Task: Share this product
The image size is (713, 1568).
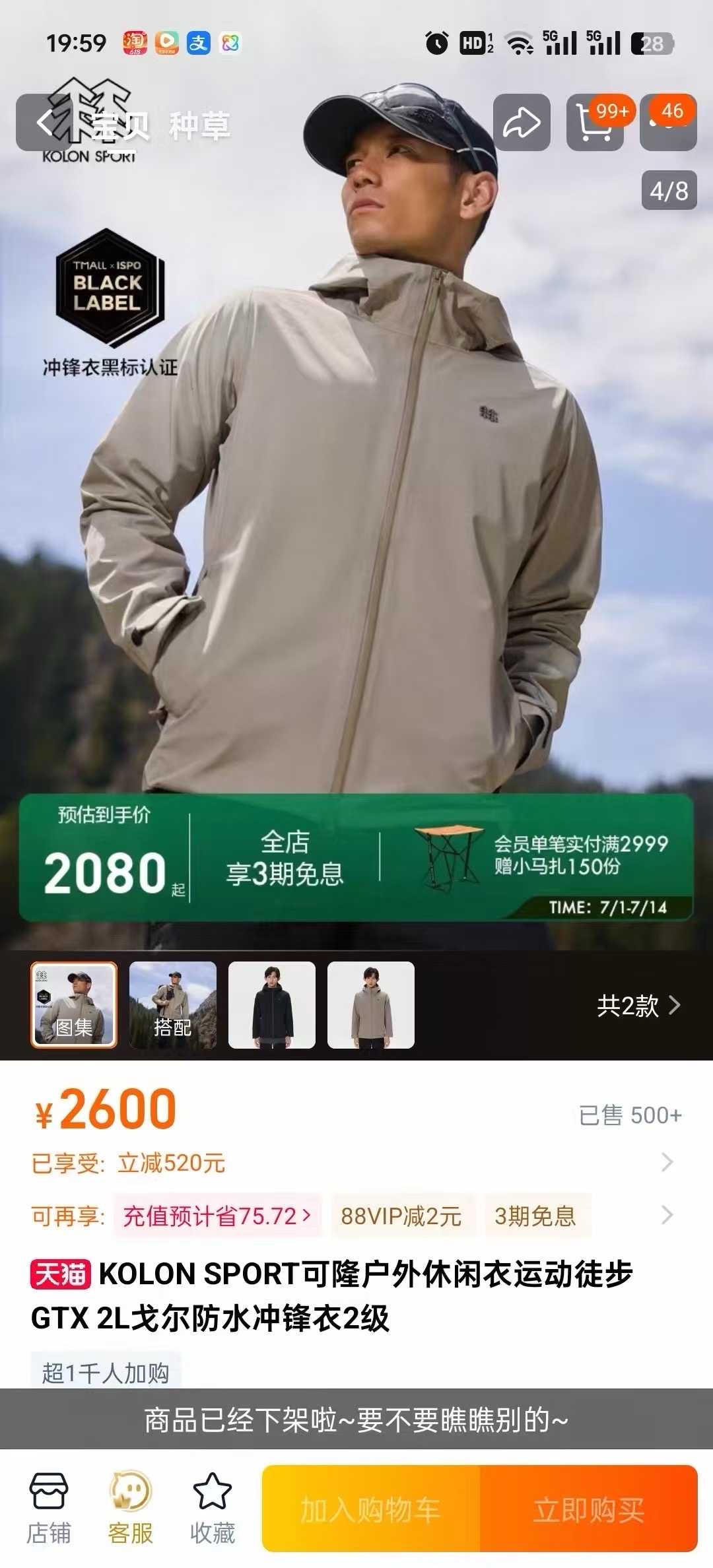Action: click(x=522, y=123)
